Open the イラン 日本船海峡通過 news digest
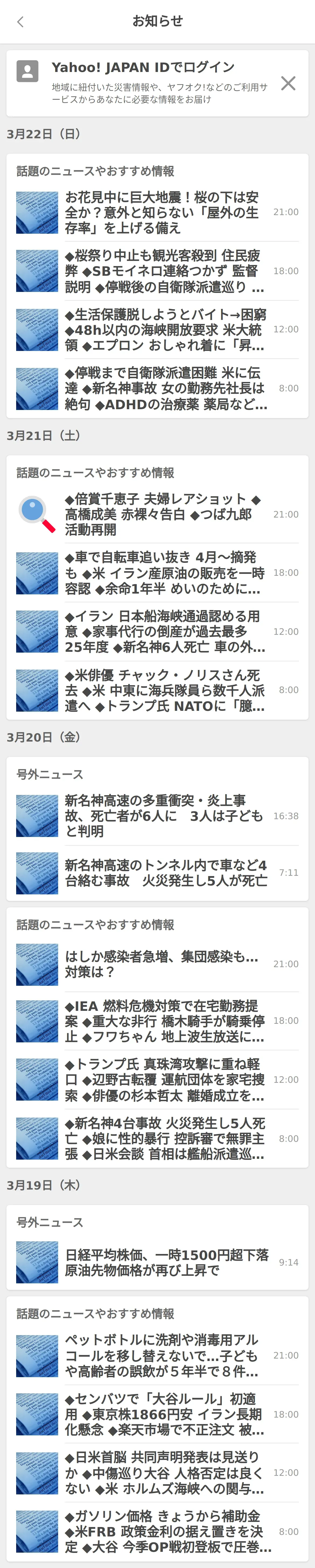This screenshot has height=1568, width=315. tap(165, 632)
